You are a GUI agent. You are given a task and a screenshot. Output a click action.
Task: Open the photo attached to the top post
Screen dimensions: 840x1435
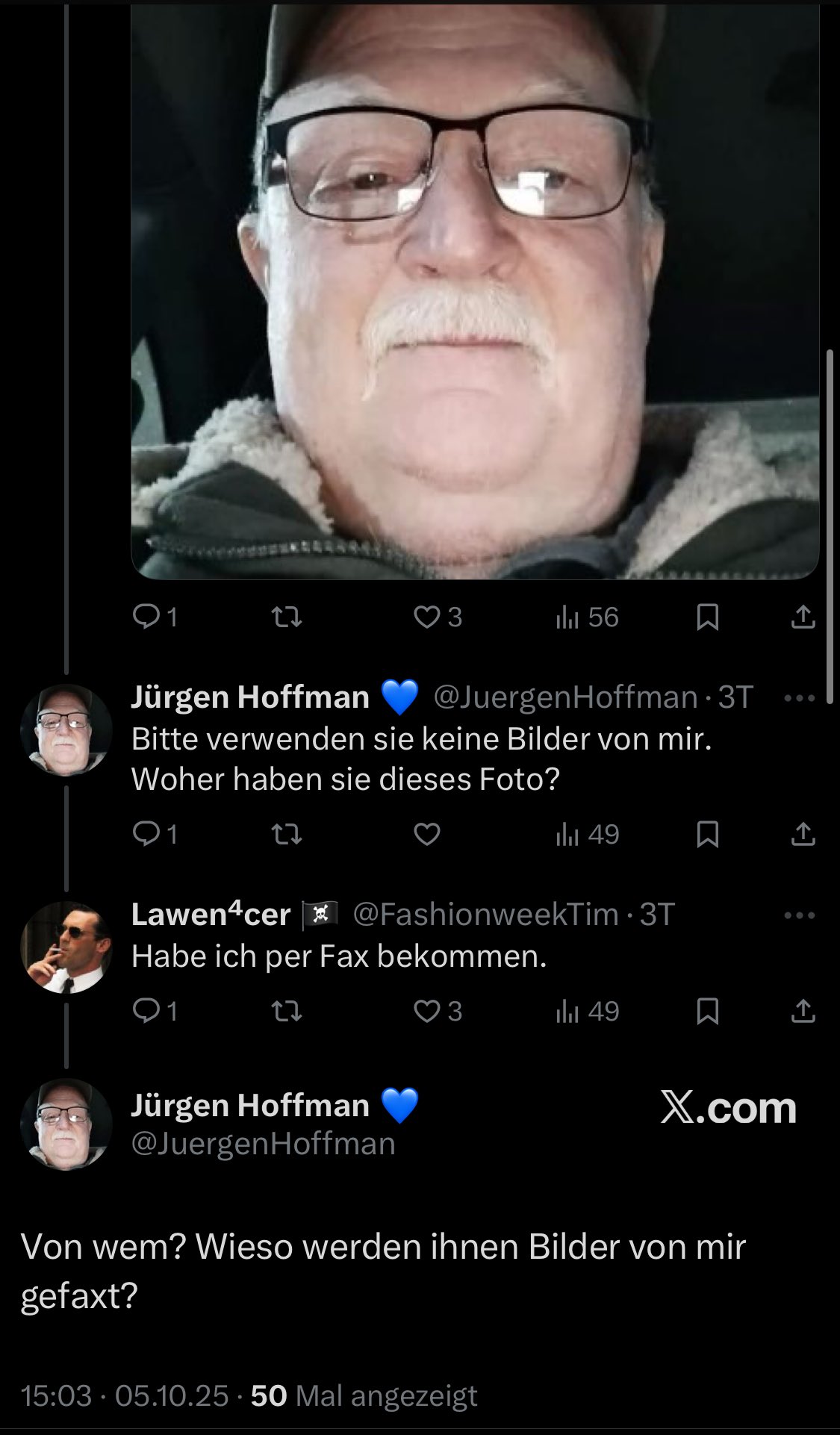(475, 291)
